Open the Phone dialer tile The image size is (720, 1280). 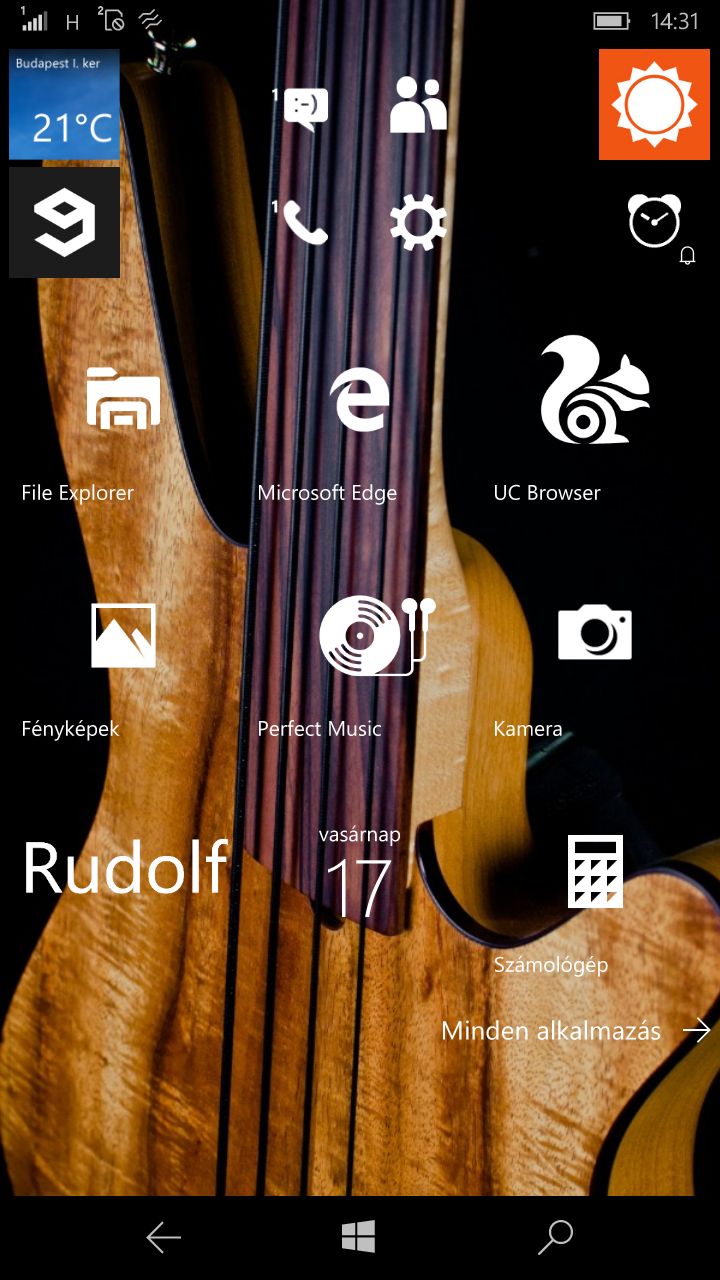[301, 223]
